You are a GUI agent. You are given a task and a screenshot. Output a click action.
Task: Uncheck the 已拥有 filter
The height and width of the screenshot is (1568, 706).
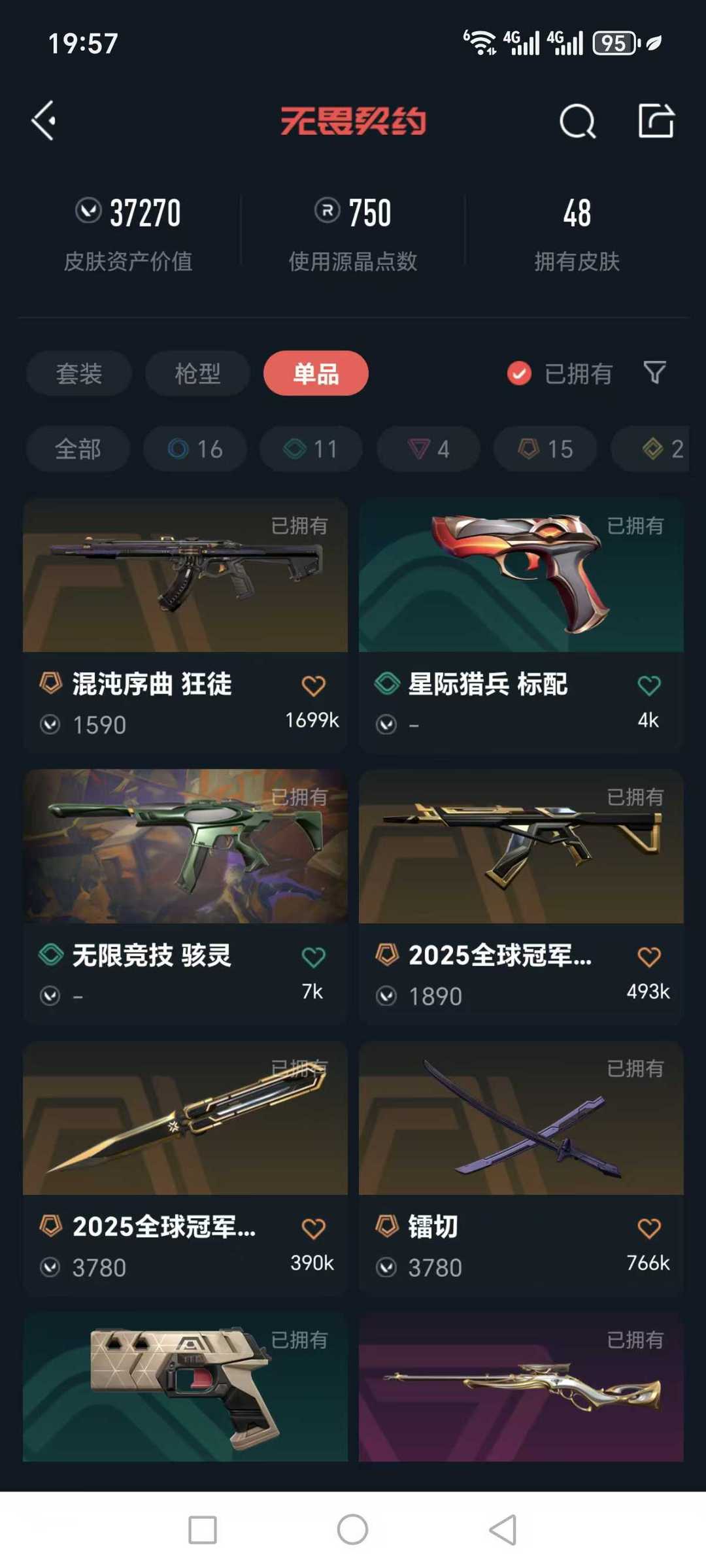518,373
